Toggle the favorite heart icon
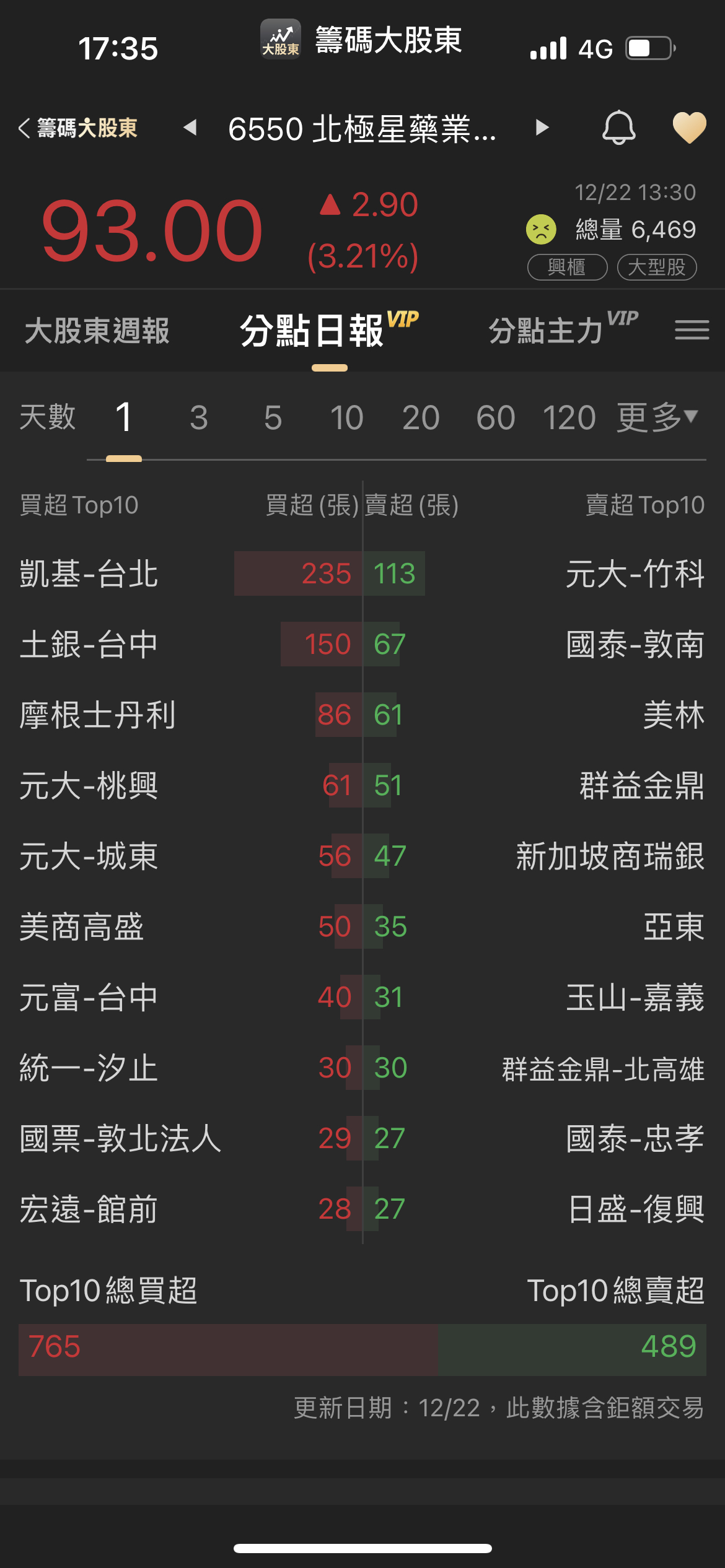This screenshot has width=725, height=1568. tap(689, 128)
